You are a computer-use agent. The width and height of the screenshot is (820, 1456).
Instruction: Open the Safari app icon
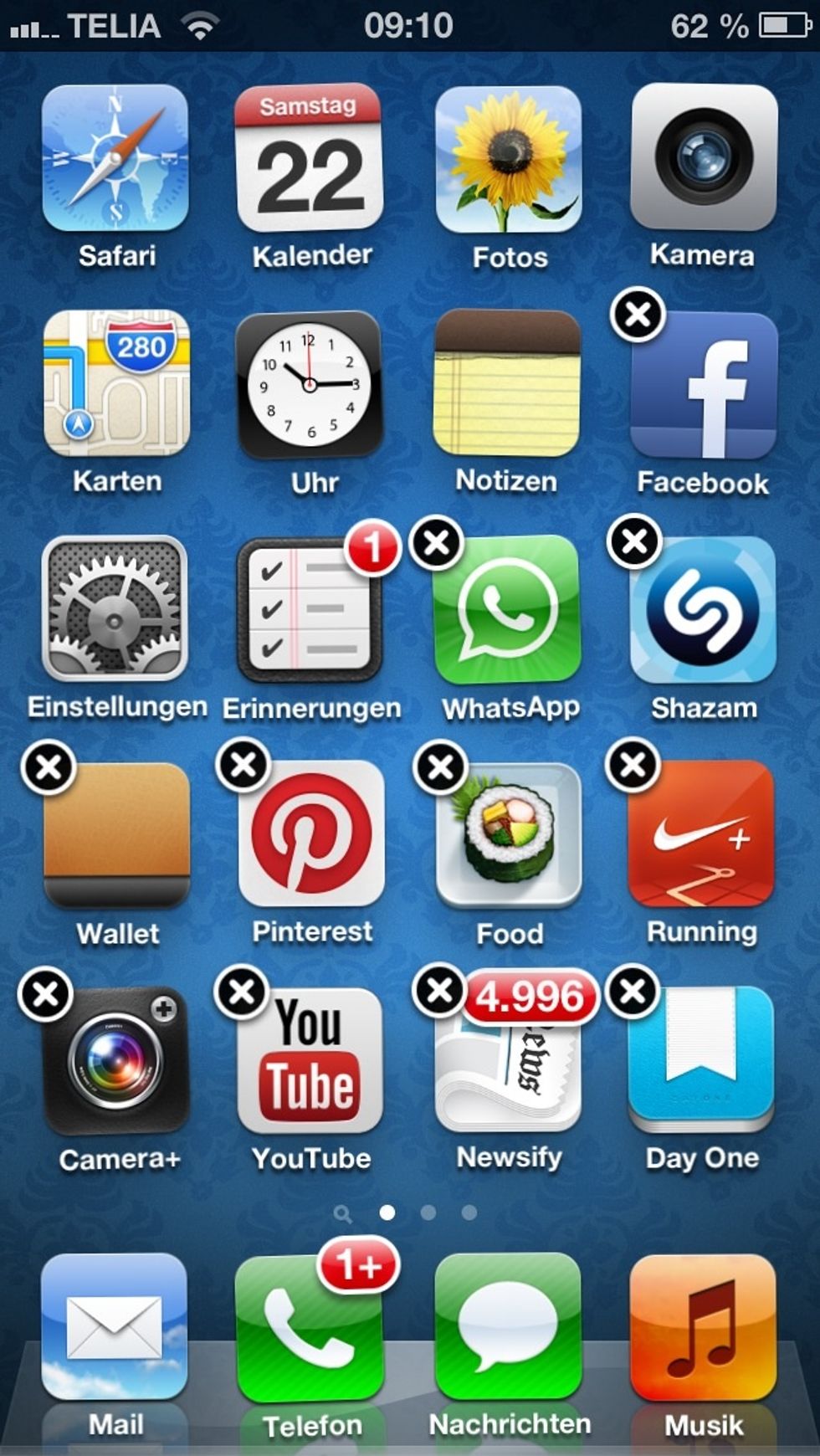tap(115, 159)
